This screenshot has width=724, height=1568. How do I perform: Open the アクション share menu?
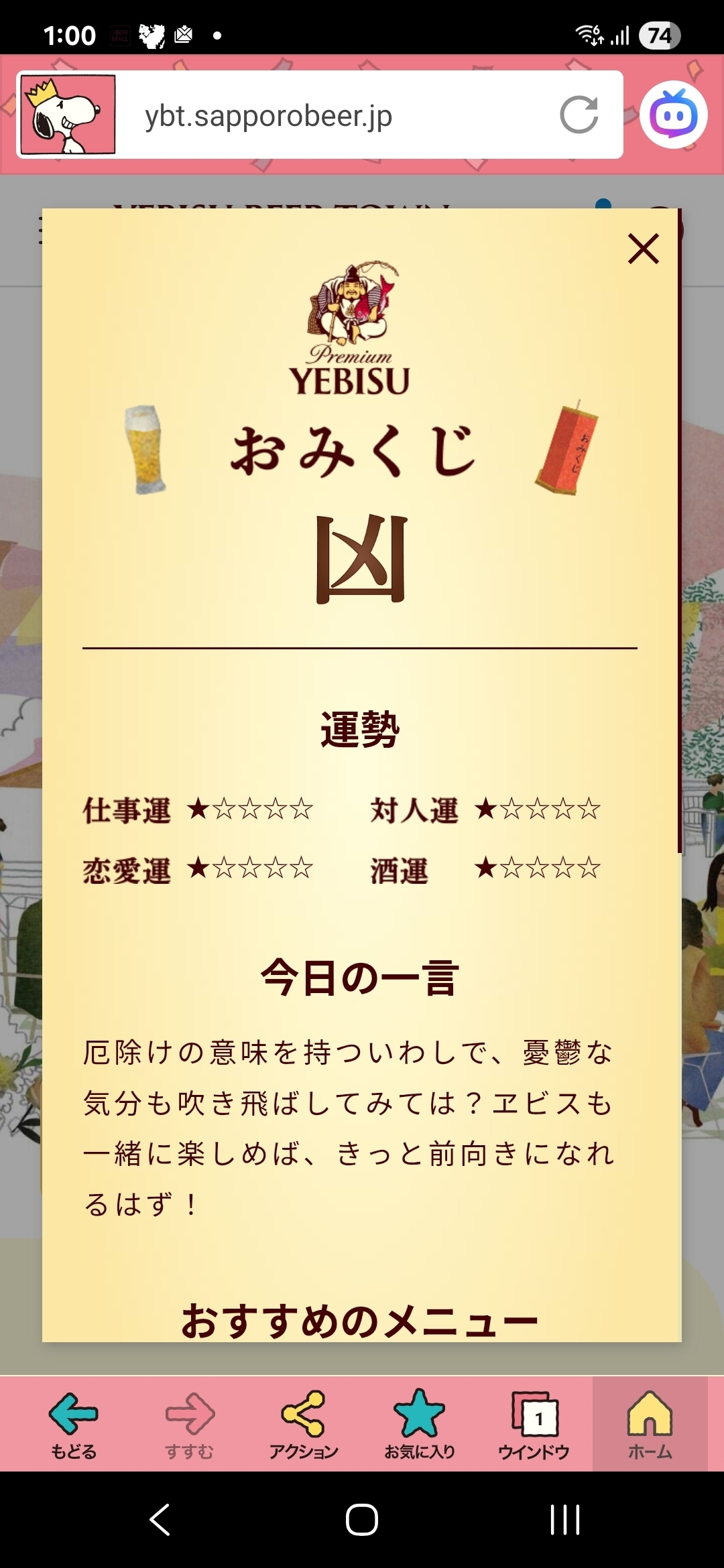pyautogui.click(x=304, y=1425)
